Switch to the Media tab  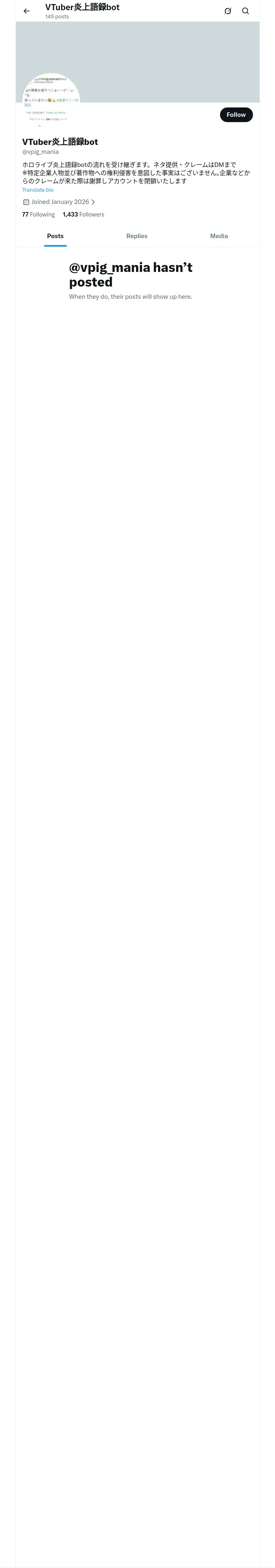(x=219, y=236)
